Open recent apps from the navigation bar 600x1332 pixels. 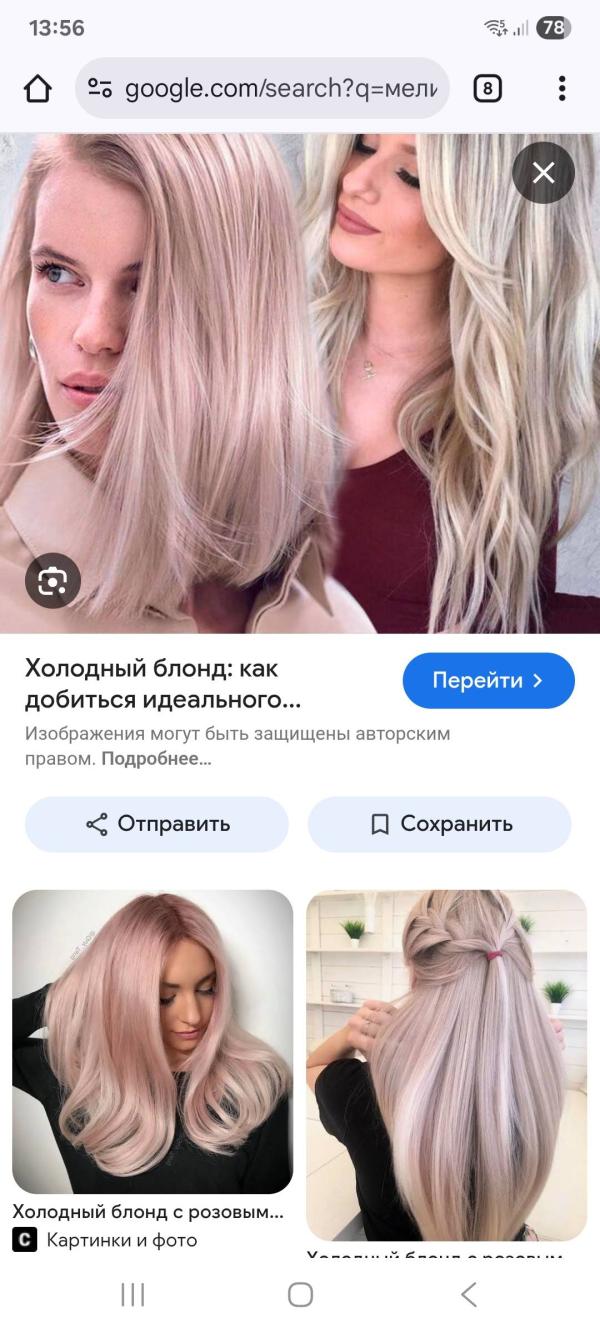pos(132,1295)
